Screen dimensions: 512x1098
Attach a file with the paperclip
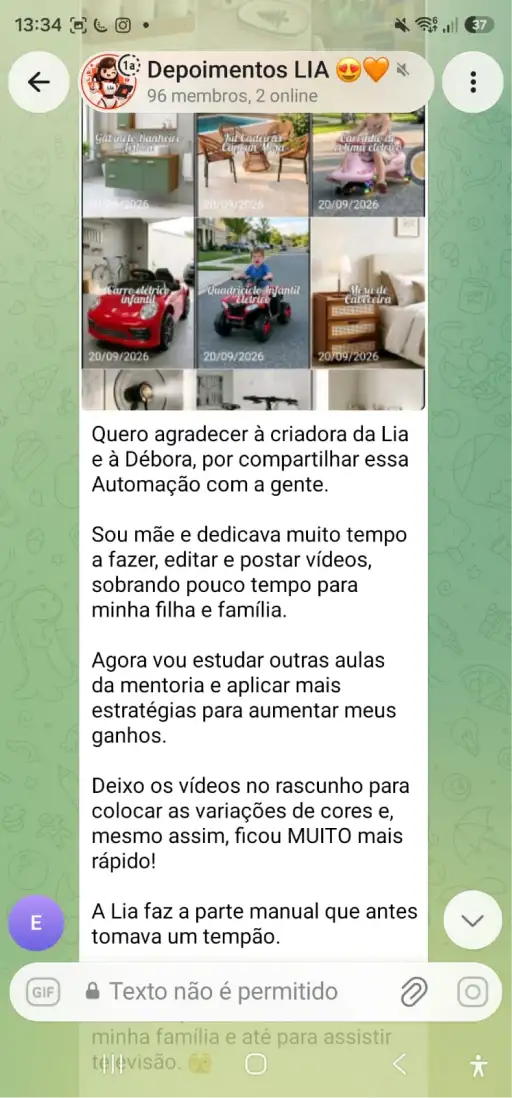coord(414,992)
